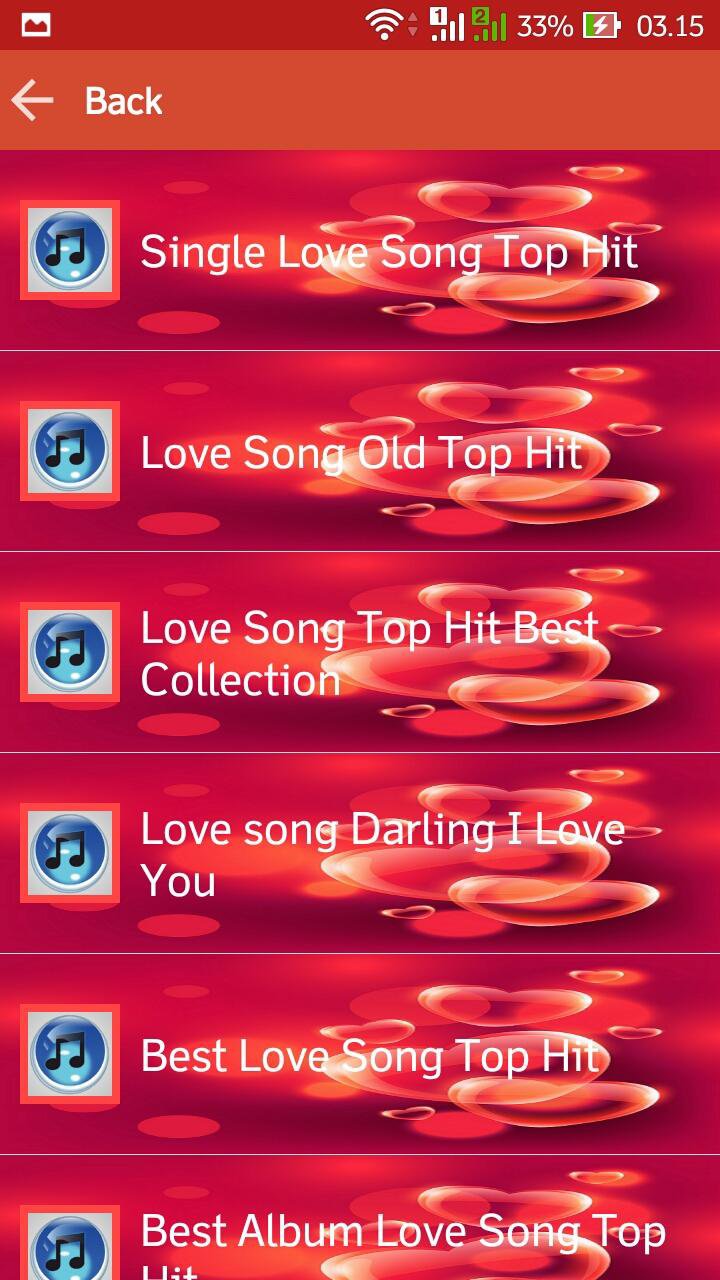Open Love Song Old Top Hit
This screenshot has width=720, height=1280.
click(360, 453)
